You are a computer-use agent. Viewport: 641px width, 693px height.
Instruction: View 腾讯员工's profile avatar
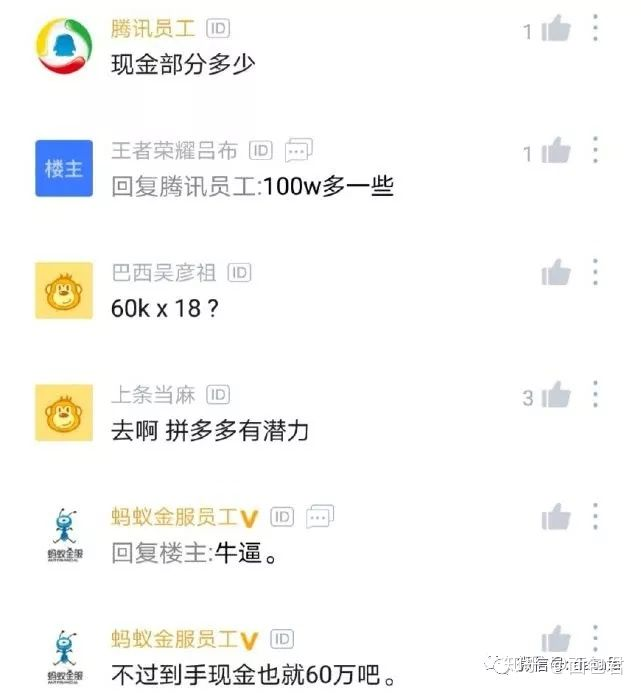coord(64,46)
